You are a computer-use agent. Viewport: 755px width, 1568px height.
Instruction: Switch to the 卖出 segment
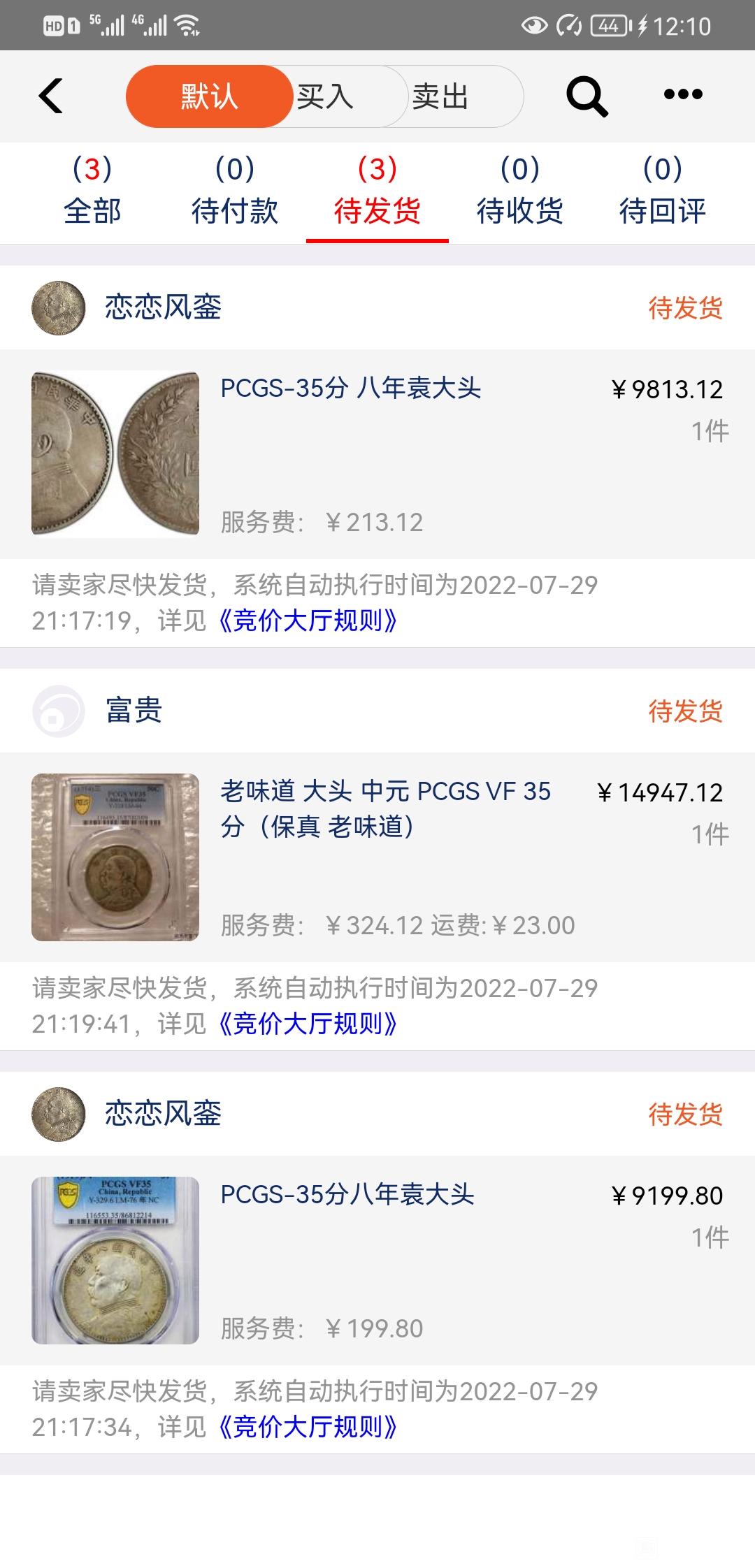(x=440, y=96)
